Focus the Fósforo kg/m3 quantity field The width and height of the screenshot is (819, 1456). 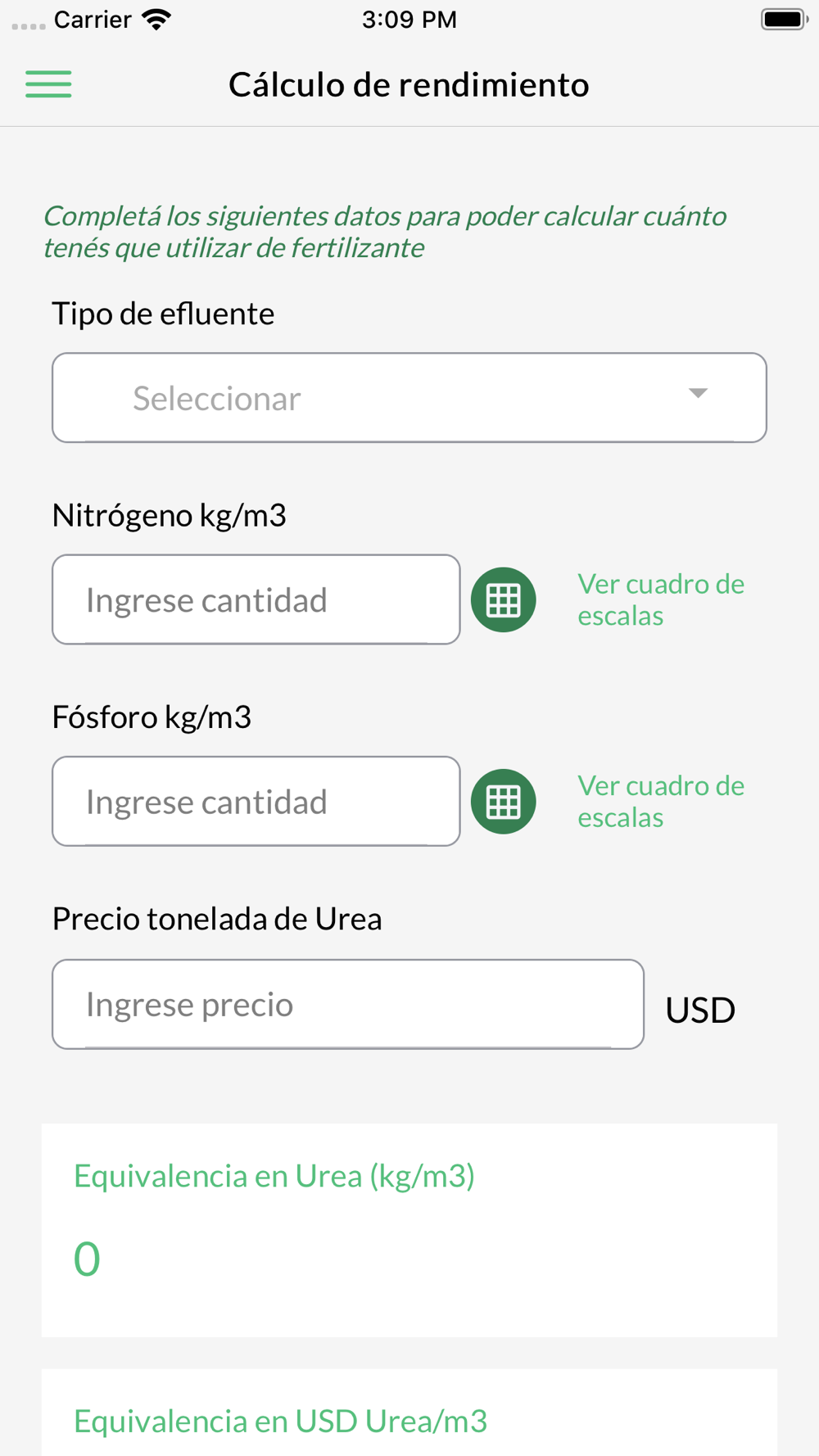[x=256, y=801]
